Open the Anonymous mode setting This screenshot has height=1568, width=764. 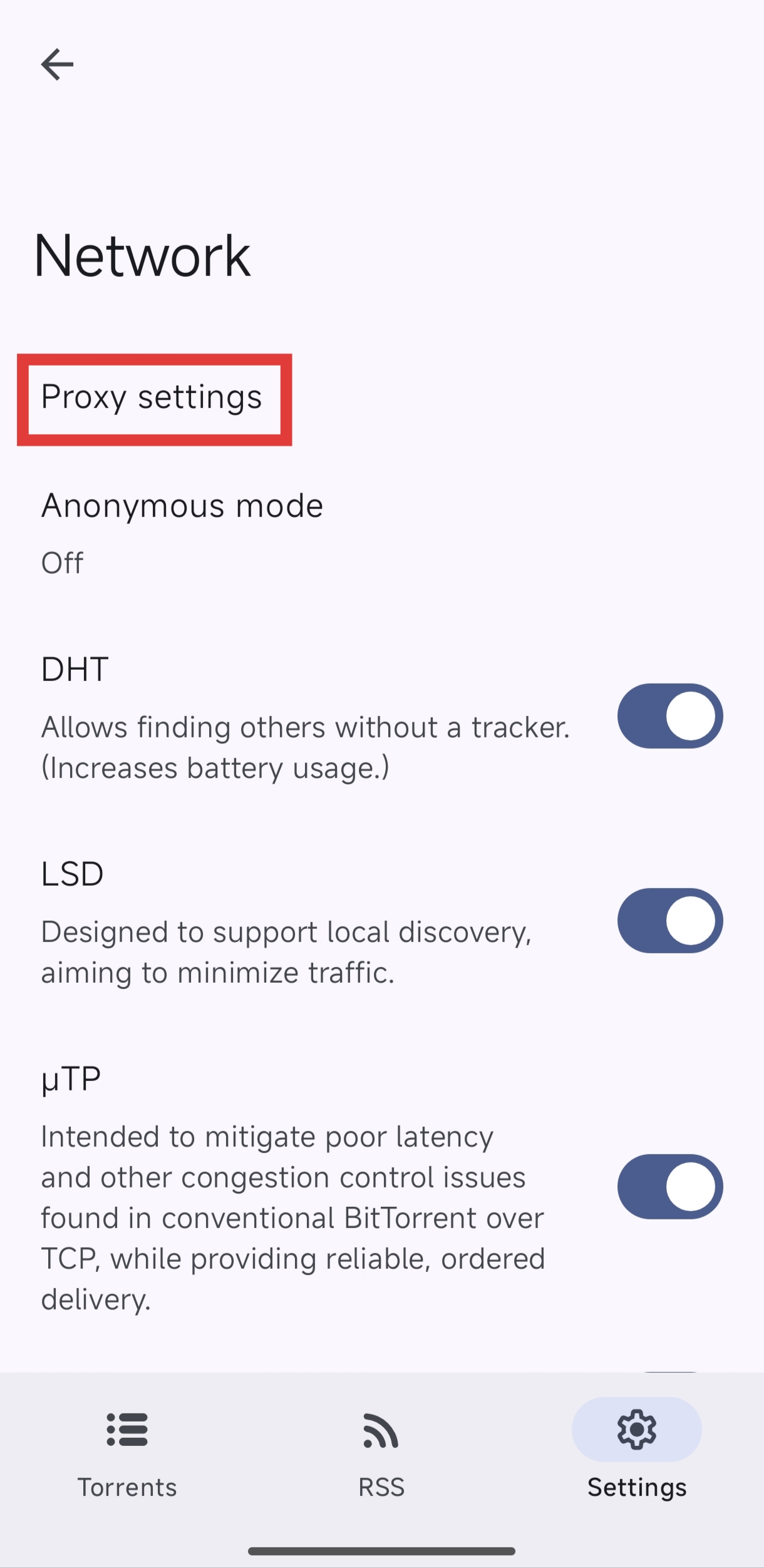[182, 532]
